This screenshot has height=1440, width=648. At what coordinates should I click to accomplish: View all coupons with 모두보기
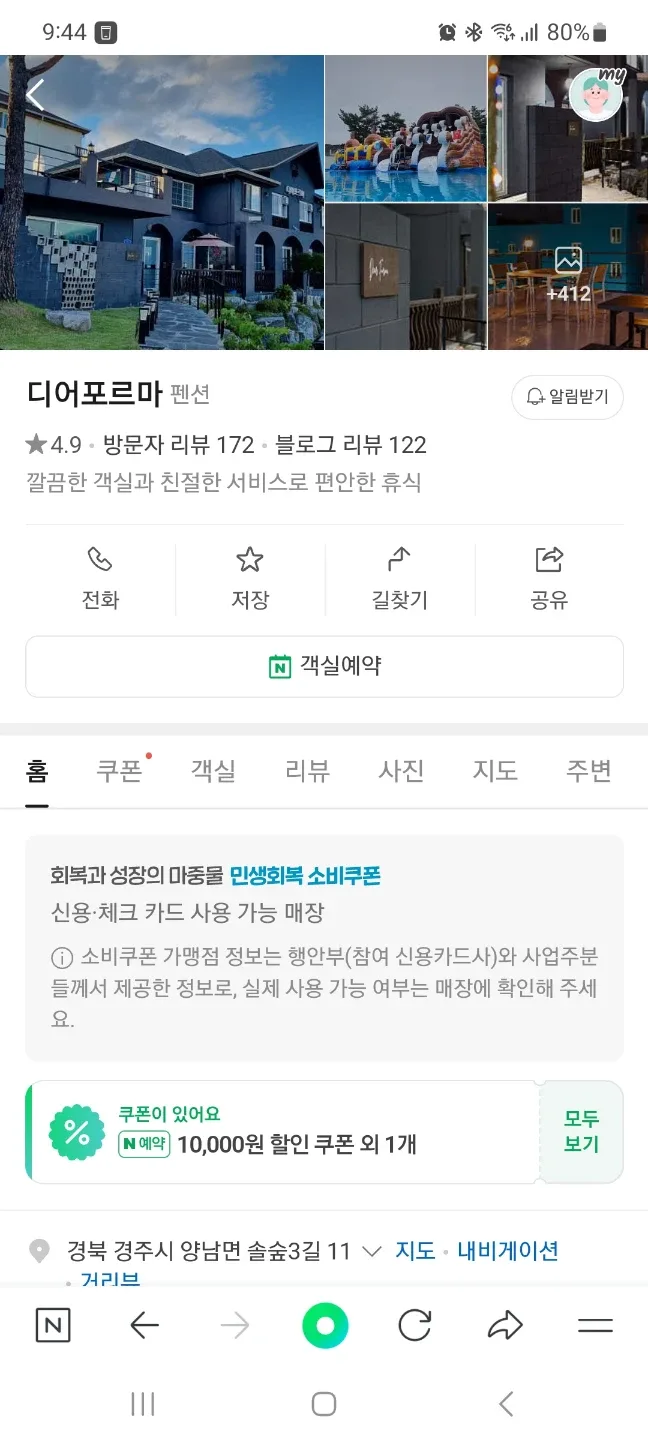click(x=581, y=1131)
